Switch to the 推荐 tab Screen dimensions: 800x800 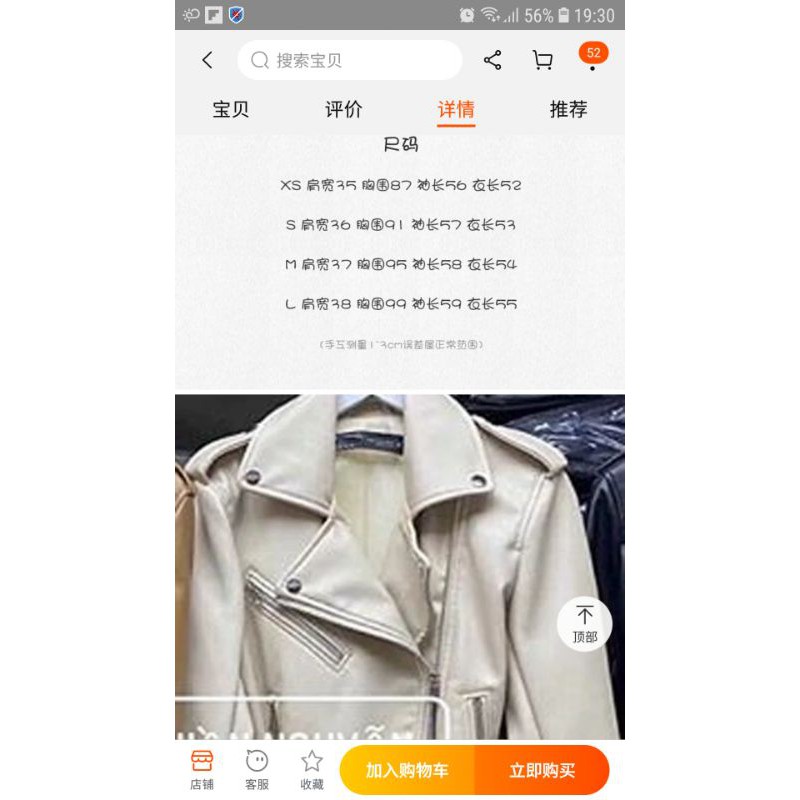pos(568,110)
